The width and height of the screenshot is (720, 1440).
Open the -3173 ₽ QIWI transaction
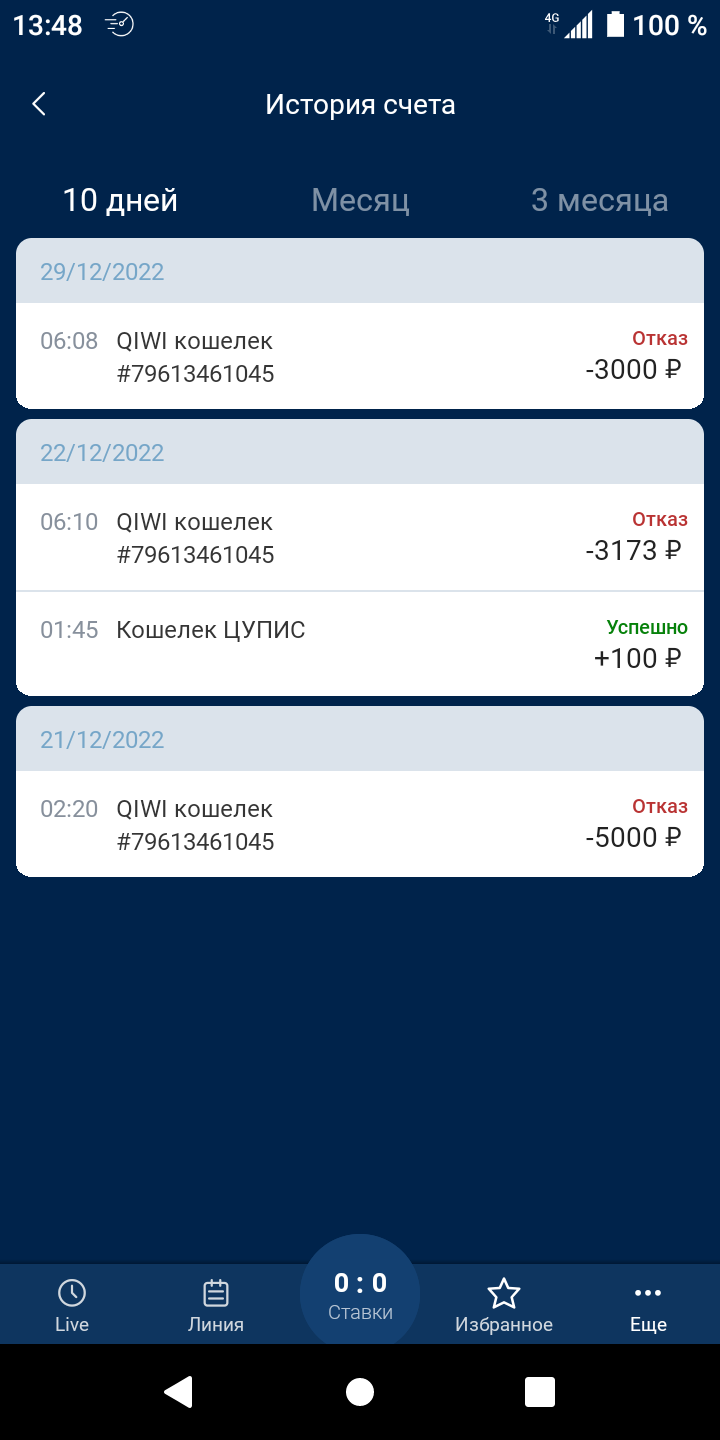[x=360, y=537]
